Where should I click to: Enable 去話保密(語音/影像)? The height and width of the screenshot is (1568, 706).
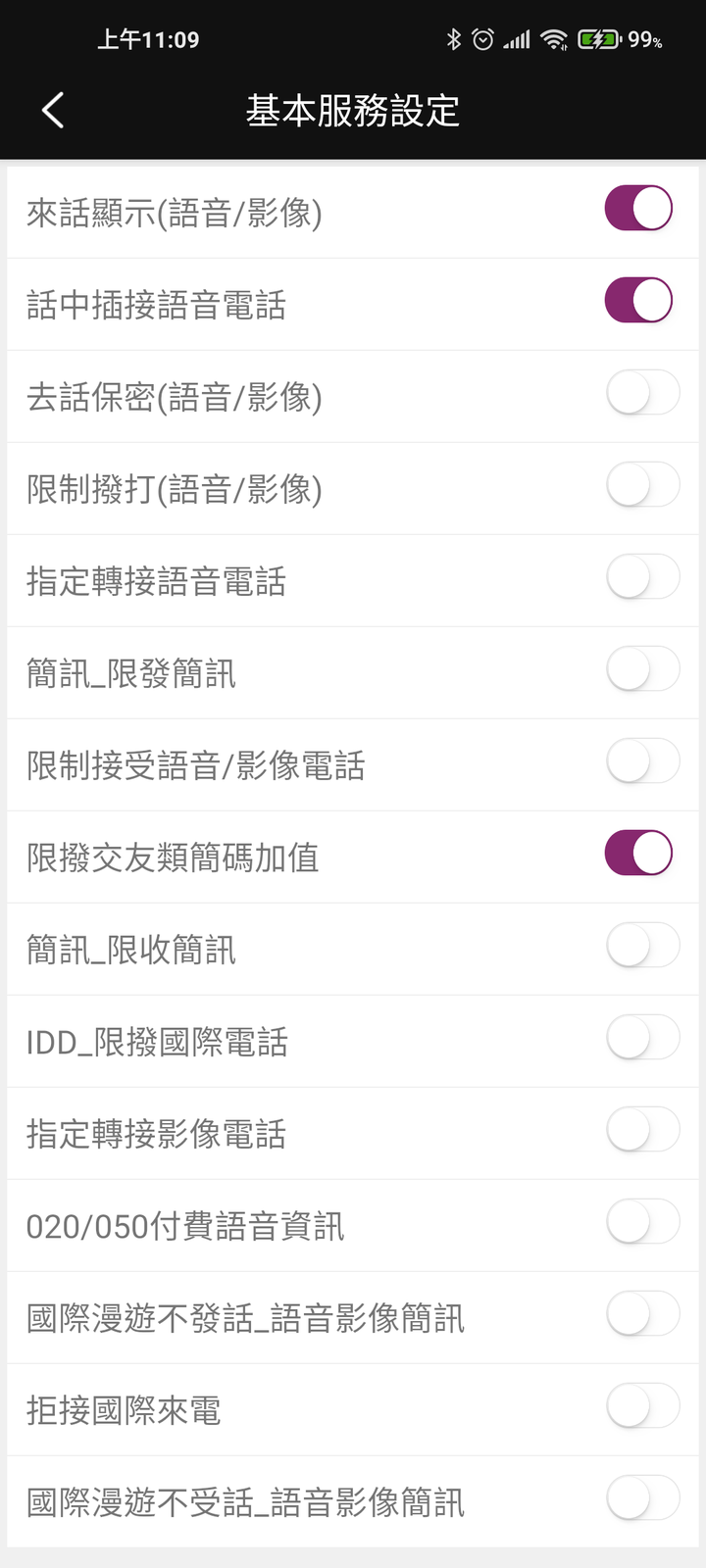pyautogui.click(x=643, y=394)
